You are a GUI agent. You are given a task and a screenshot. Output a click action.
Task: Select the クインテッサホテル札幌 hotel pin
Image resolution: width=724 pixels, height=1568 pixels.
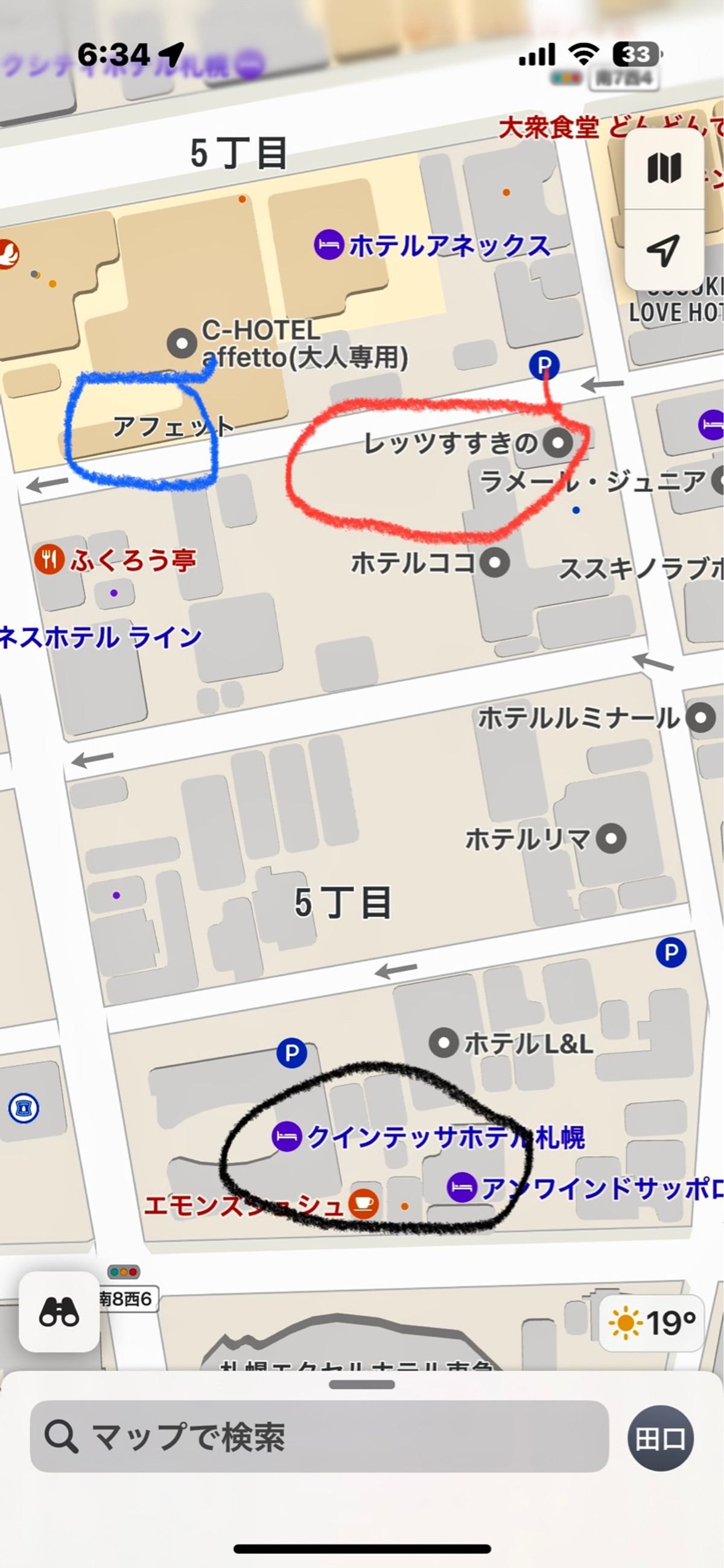pos(287,1136)
